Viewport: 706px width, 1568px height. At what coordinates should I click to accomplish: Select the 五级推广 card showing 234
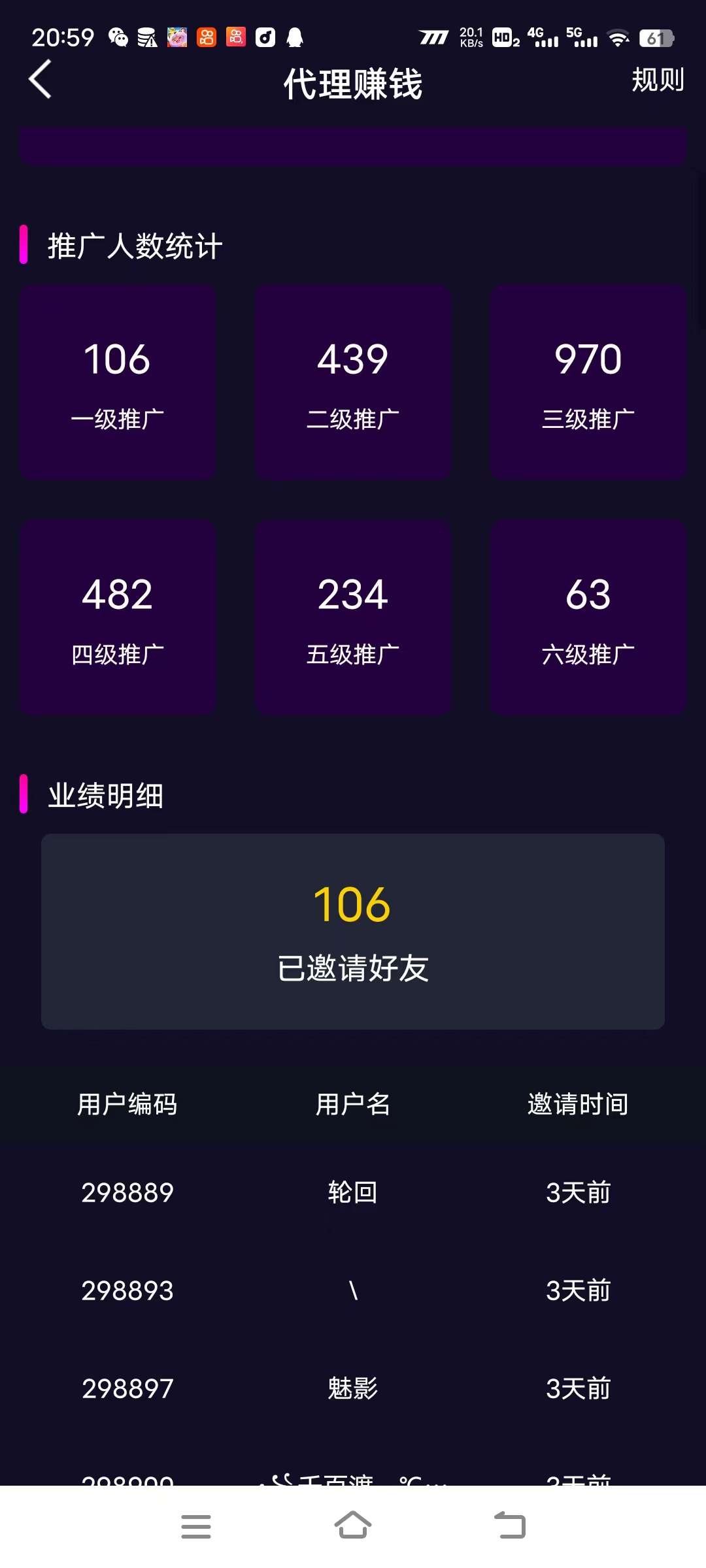coord(353,617)
